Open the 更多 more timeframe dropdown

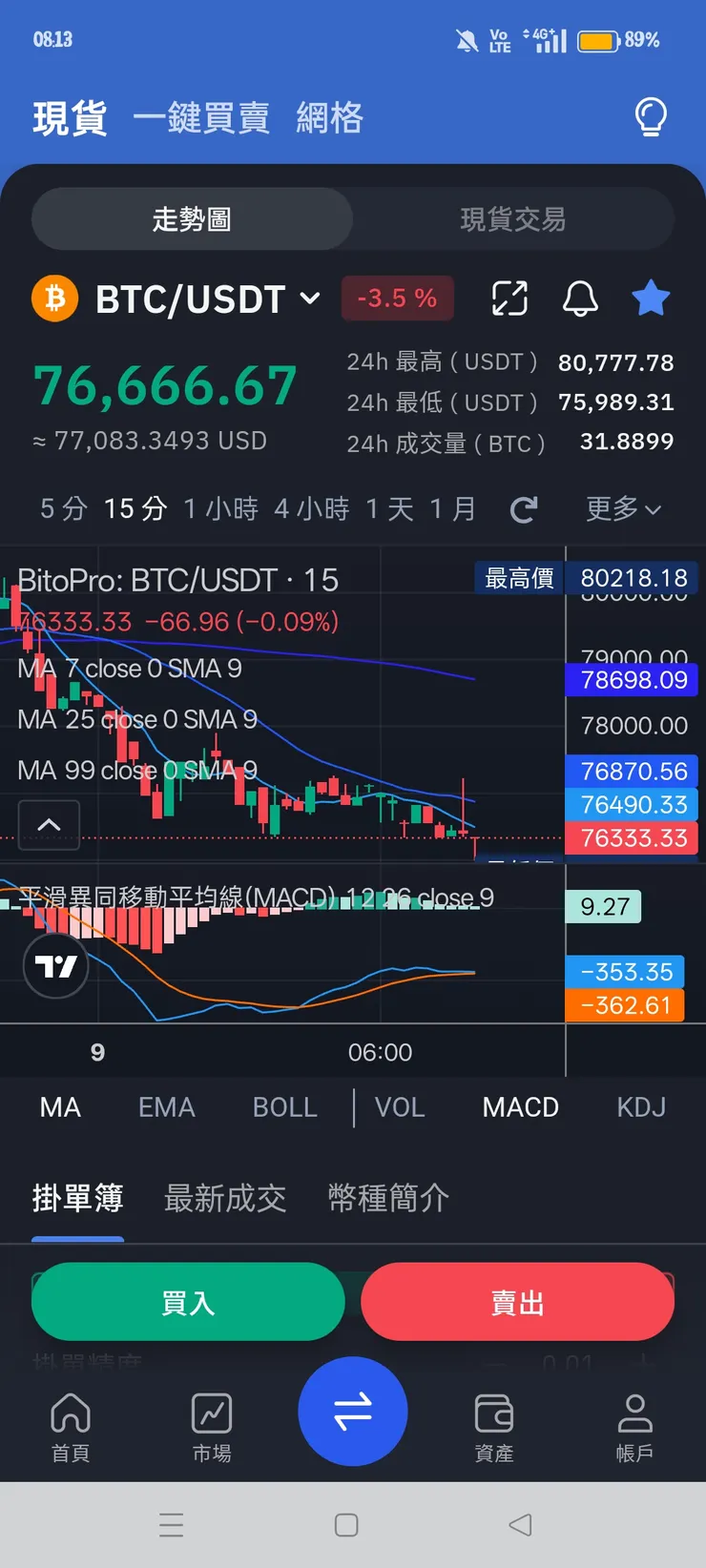622,509
